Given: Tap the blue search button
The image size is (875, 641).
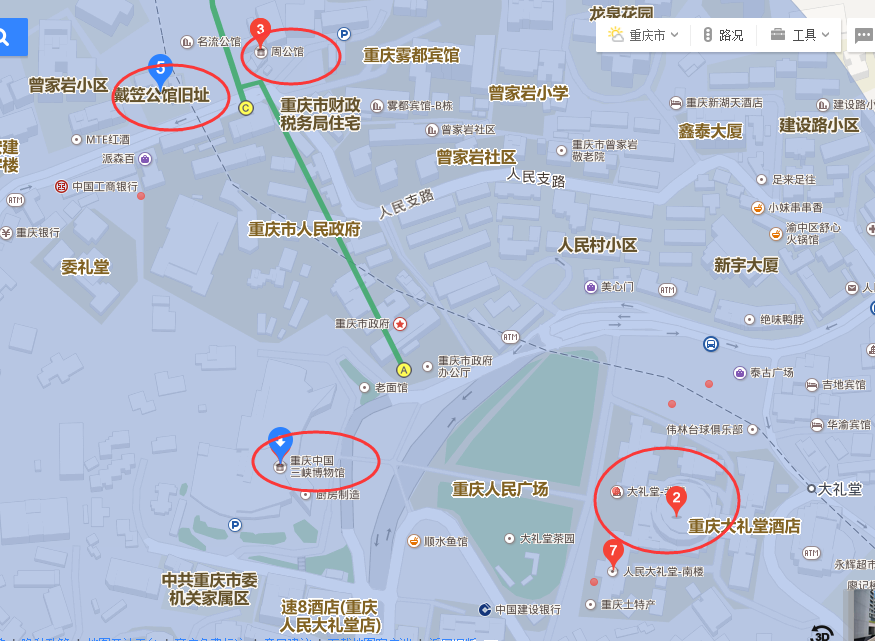Looking at the screenshot, I should click(x=8, y=38).
